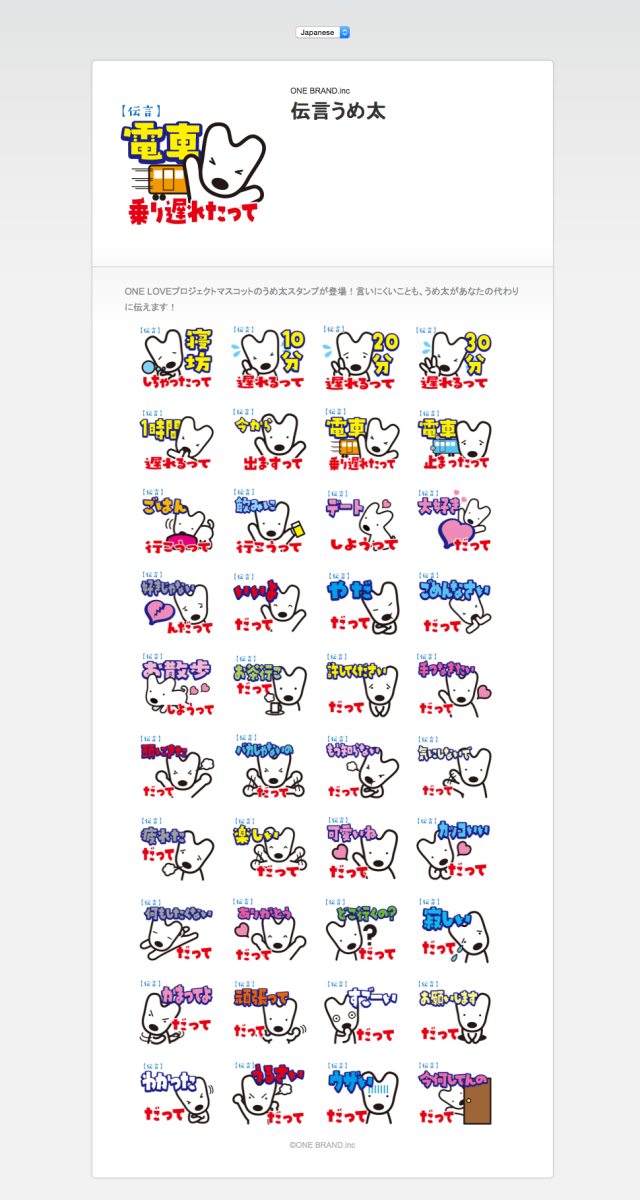The image size is (640, 1200).
Task: Tap the 30分 遅れるって sticker
Action: [x=456, y=359]
